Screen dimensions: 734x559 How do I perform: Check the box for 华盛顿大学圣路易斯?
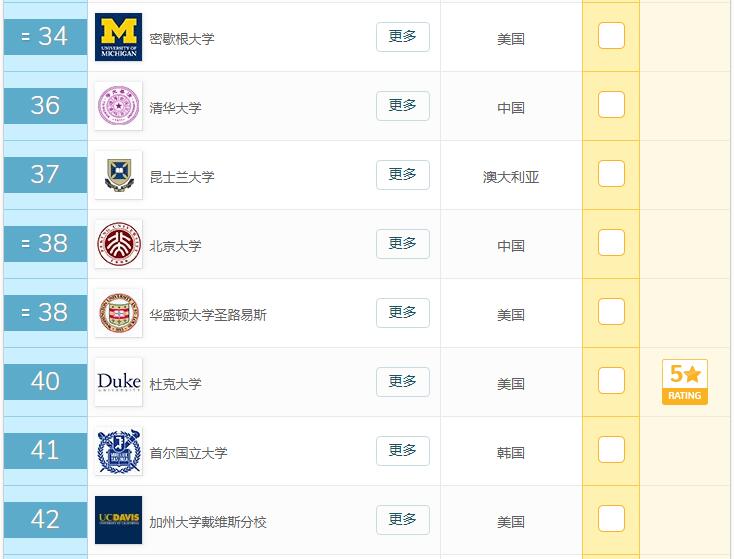[611, 312]
